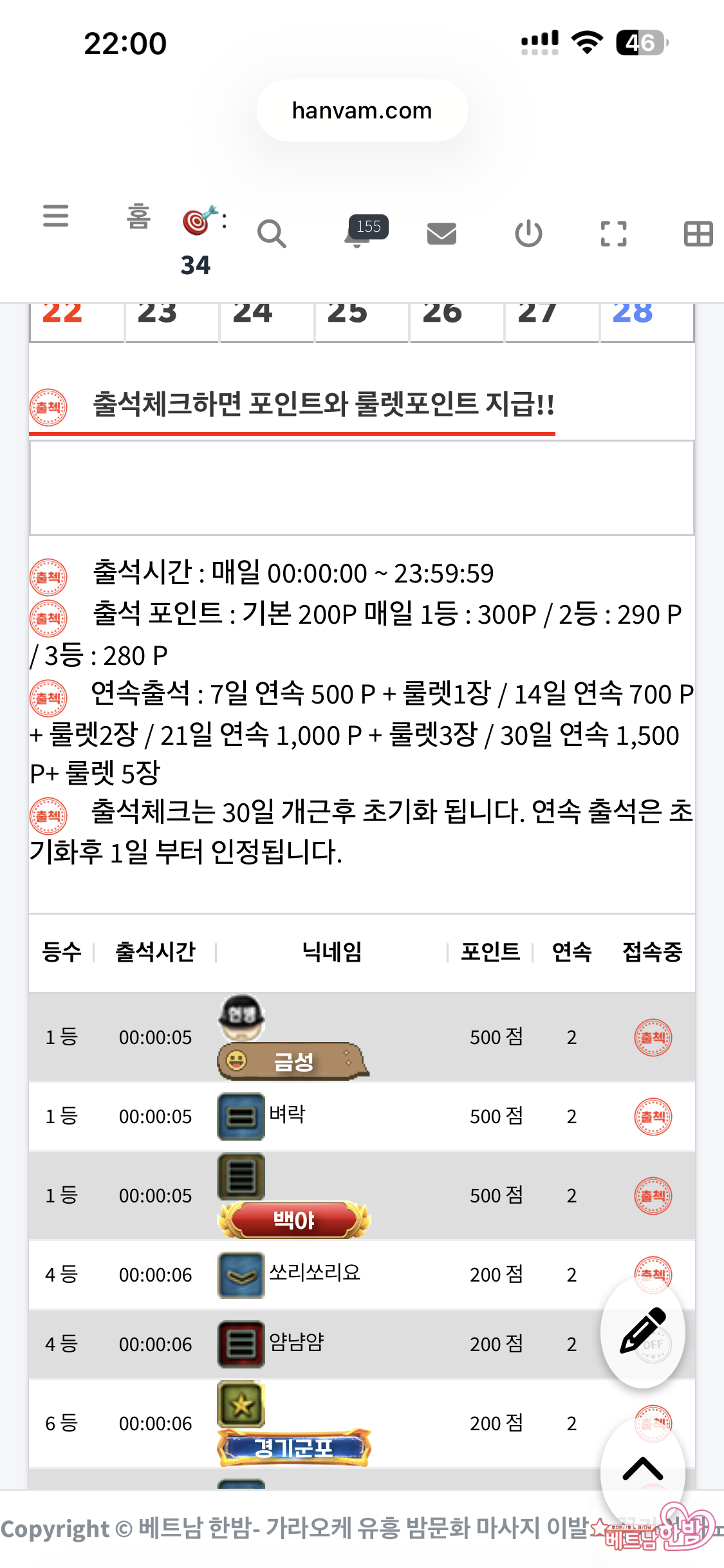The image size is (724, 1568).
Task: Open 금성's profile
Action: click(x=293, y=1061)
